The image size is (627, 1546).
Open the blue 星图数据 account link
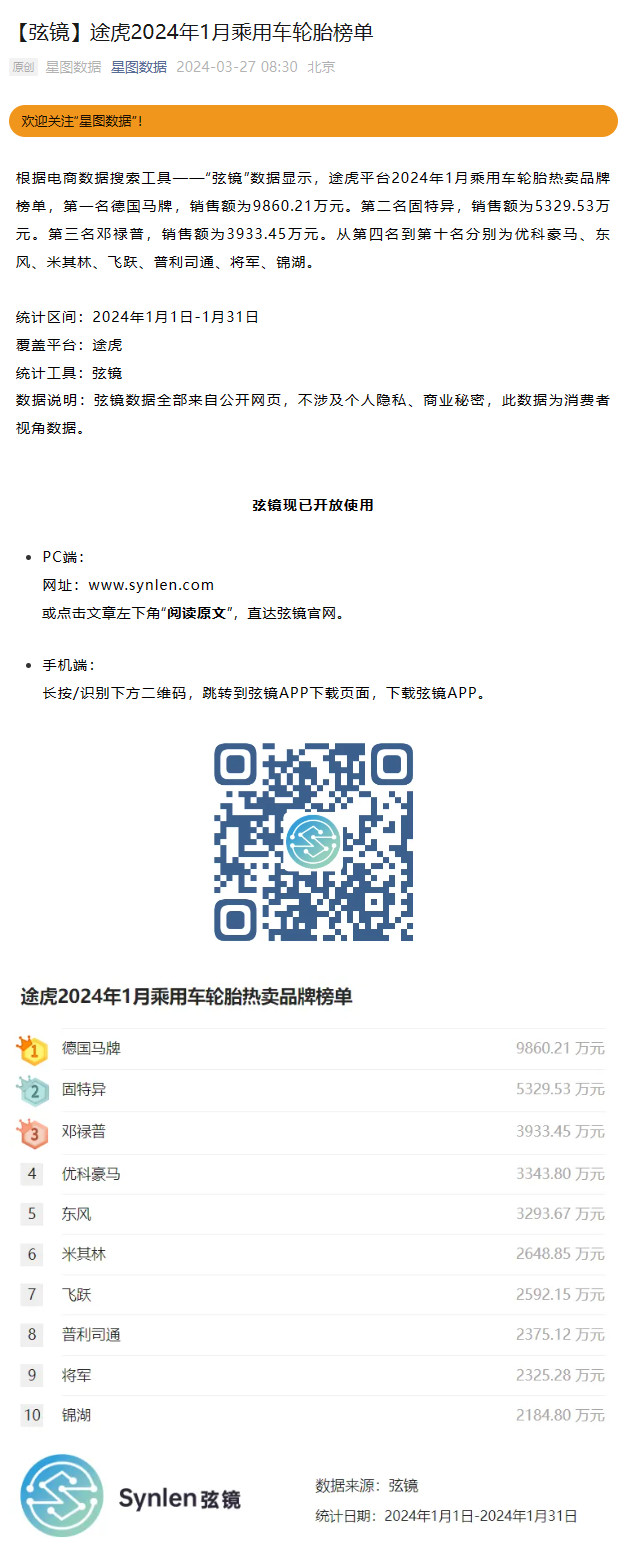click(138, 67)
